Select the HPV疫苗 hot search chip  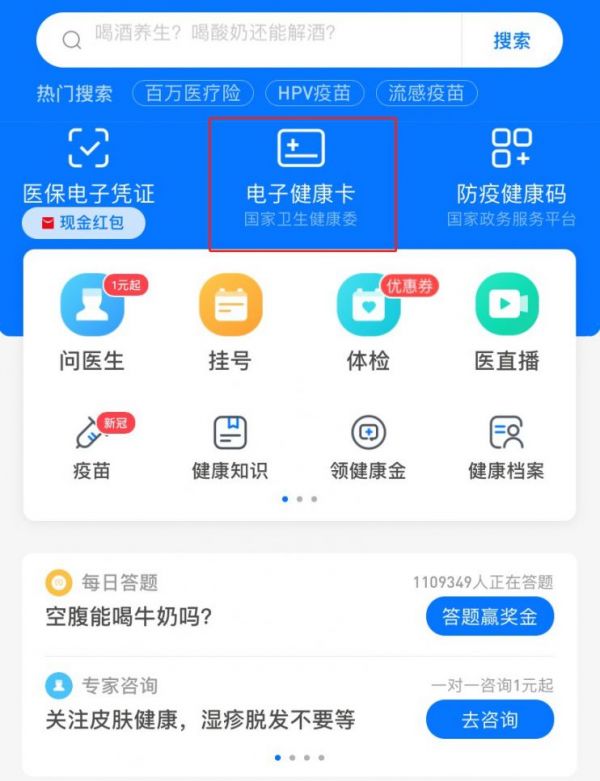tap(315, 94)
